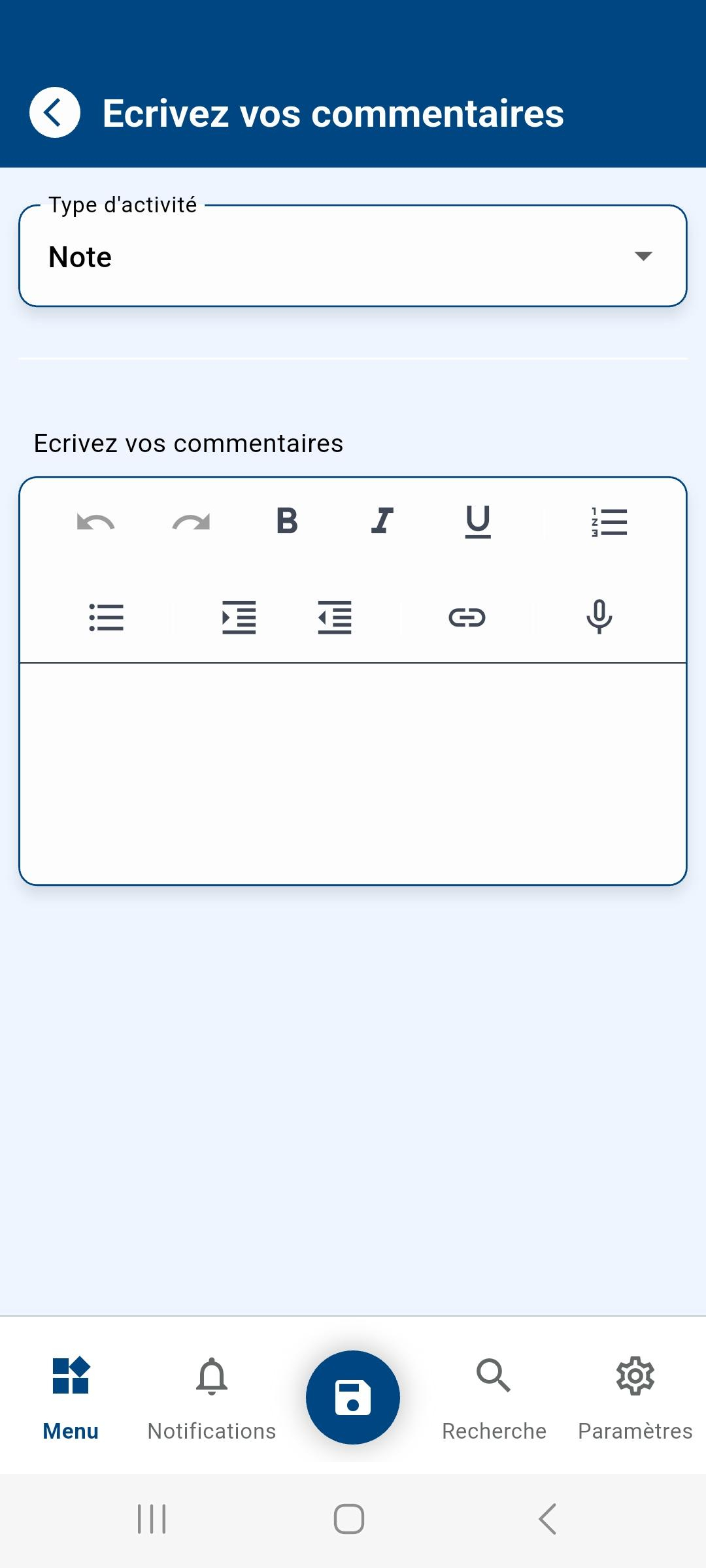The image size is (706, 1568).
Task: Insert a numbered list
Action: coord(609,522)
